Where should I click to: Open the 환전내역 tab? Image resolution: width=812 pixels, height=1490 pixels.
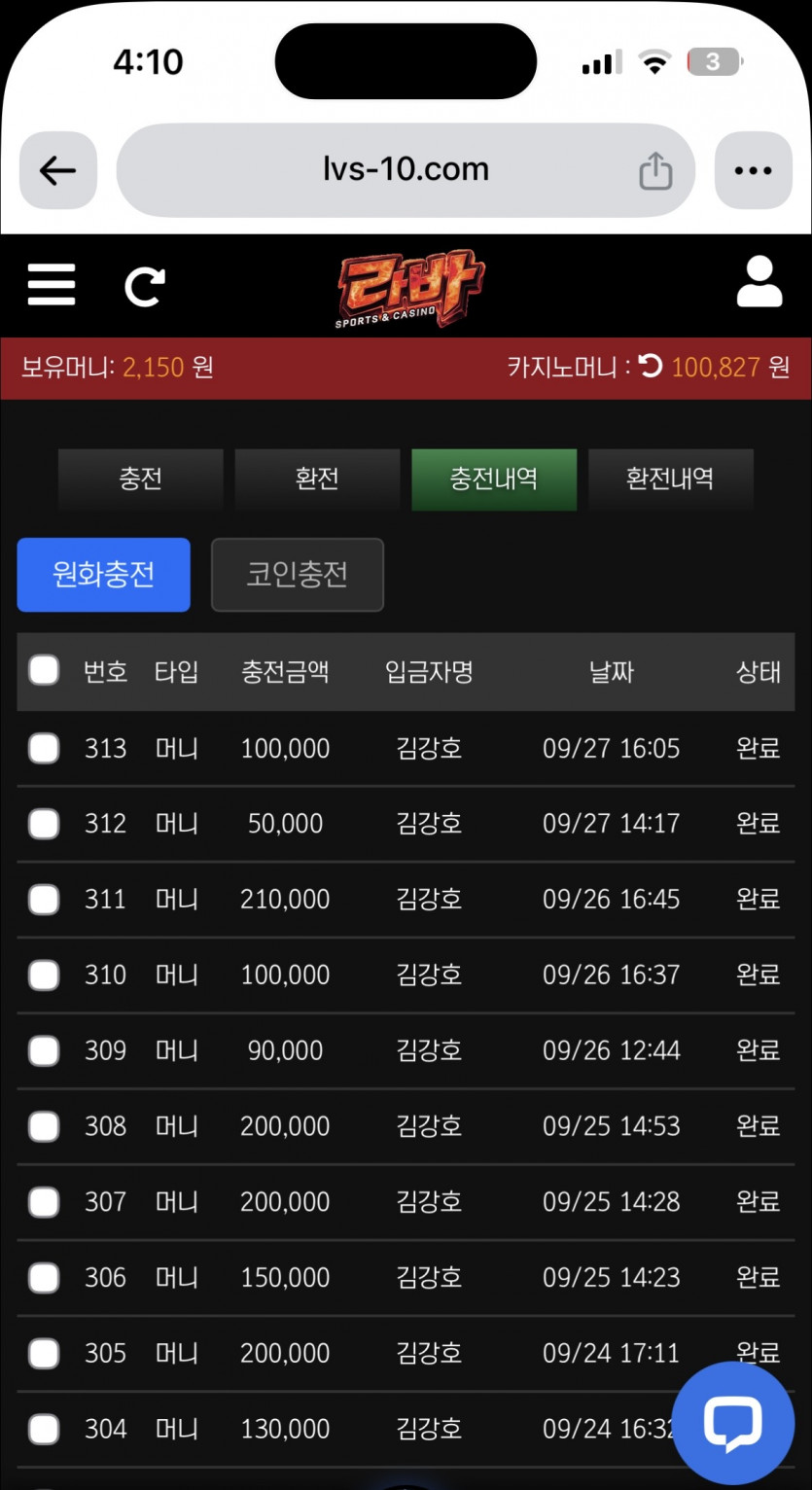tap(671, 479)
